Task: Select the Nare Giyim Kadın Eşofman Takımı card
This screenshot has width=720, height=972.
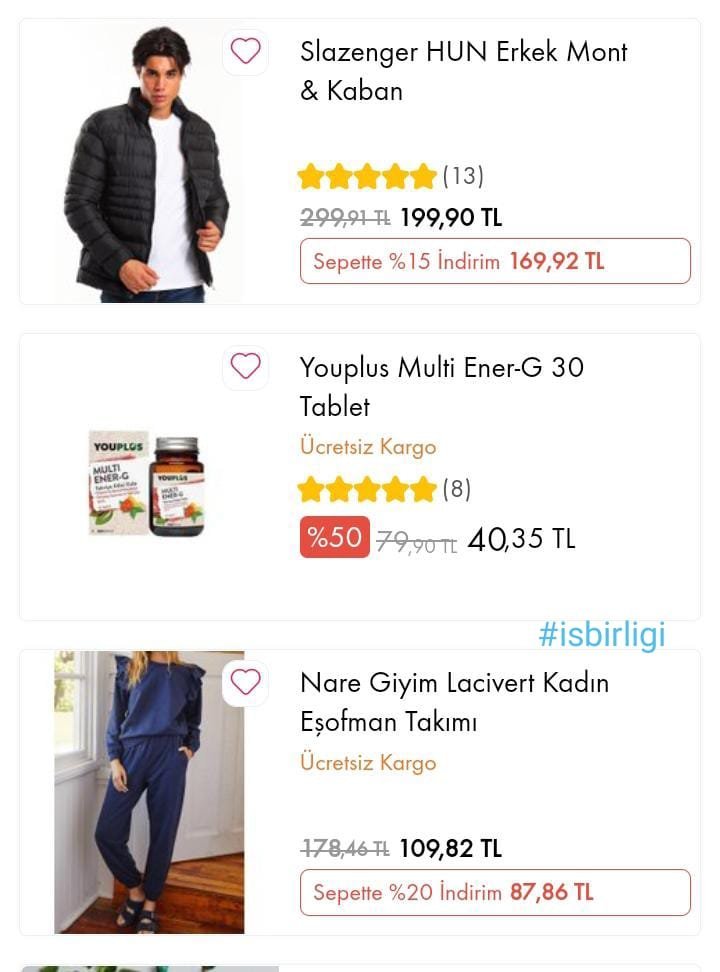Action: pos(454,702)
